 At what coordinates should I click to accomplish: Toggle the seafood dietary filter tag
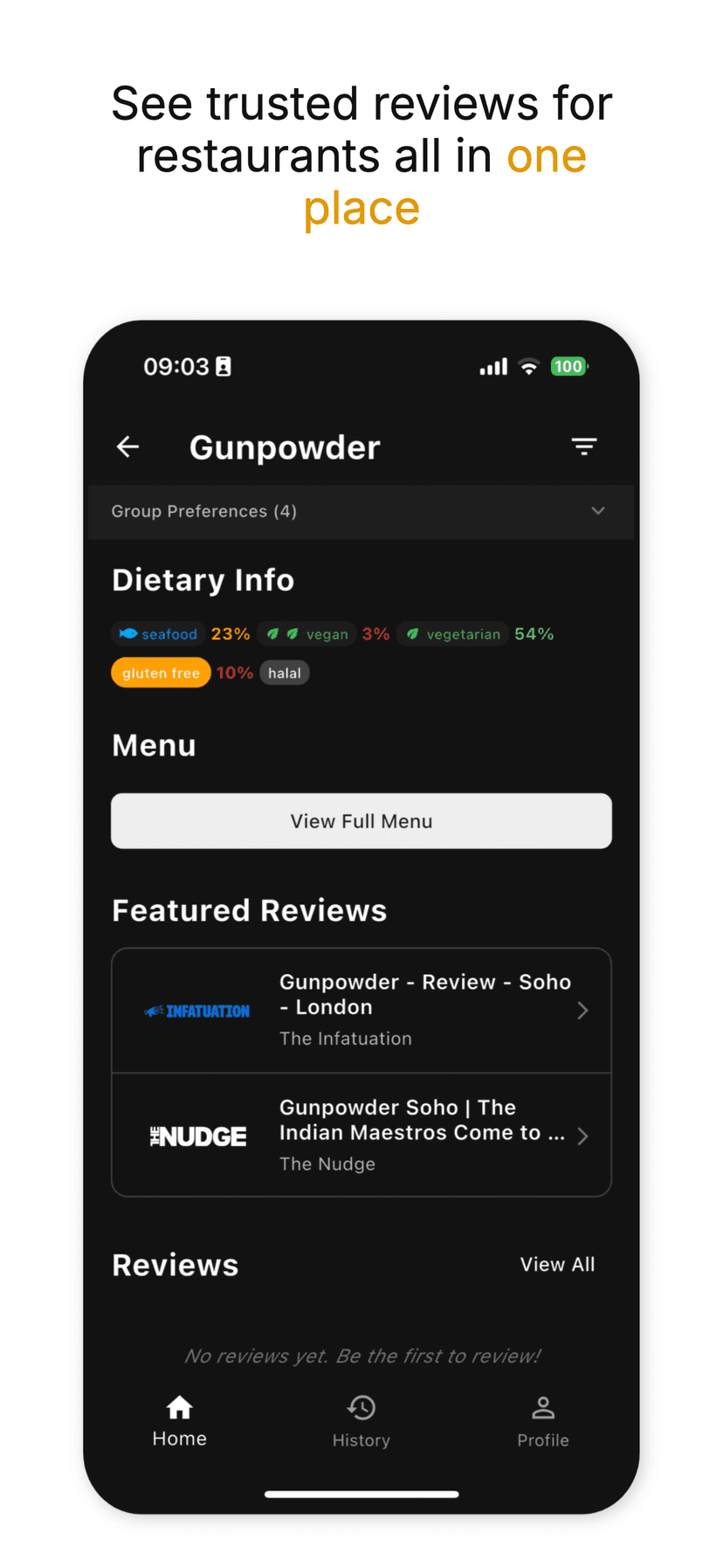(x=158, y=633)
